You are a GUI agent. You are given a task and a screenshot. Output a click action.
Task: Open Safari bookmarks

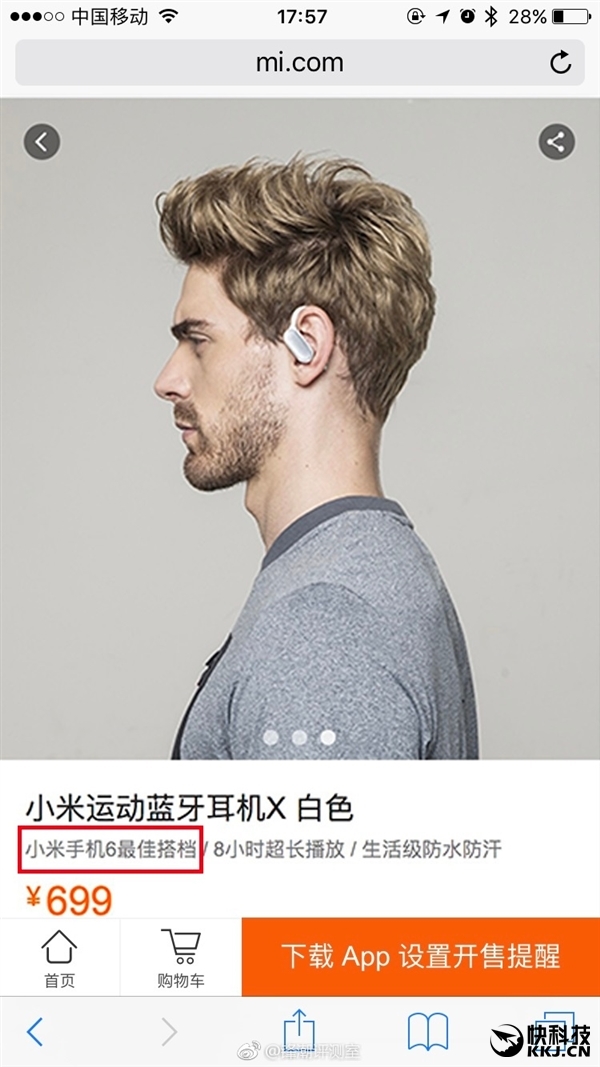coord(428,1031)
